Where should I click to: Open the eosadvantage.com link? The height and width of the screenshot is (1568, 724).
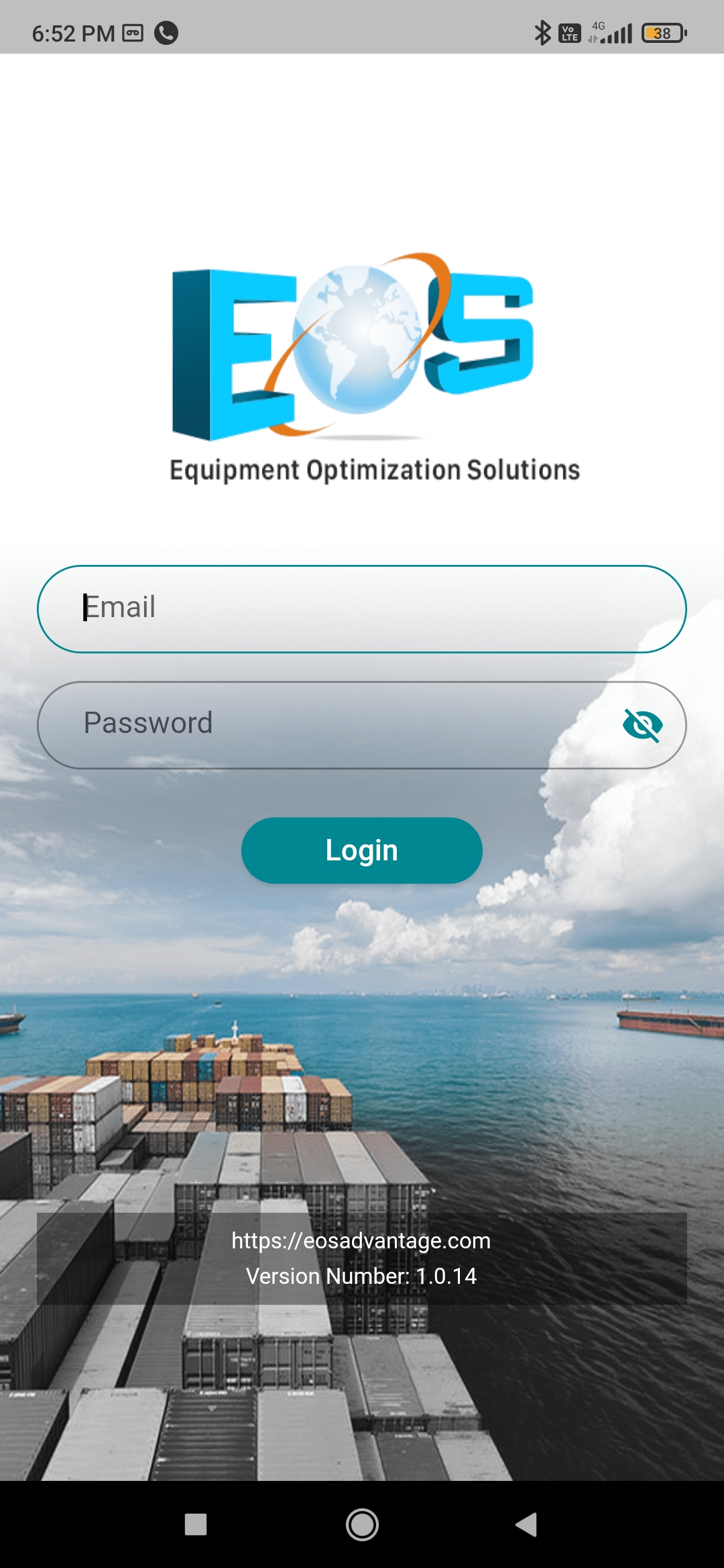[x=361, y=1240]
